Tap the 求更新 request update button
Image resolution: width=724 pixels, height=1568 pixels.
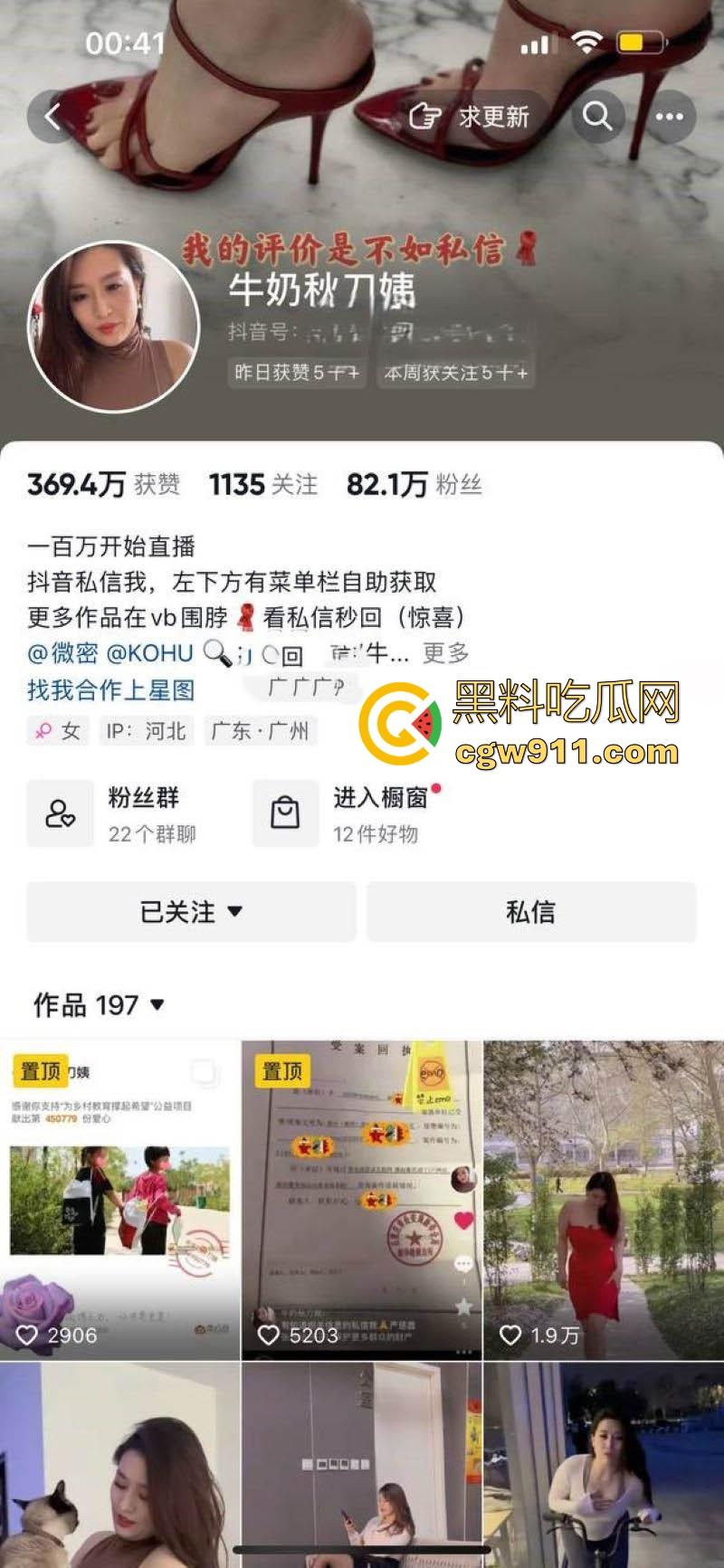point(469,117)
